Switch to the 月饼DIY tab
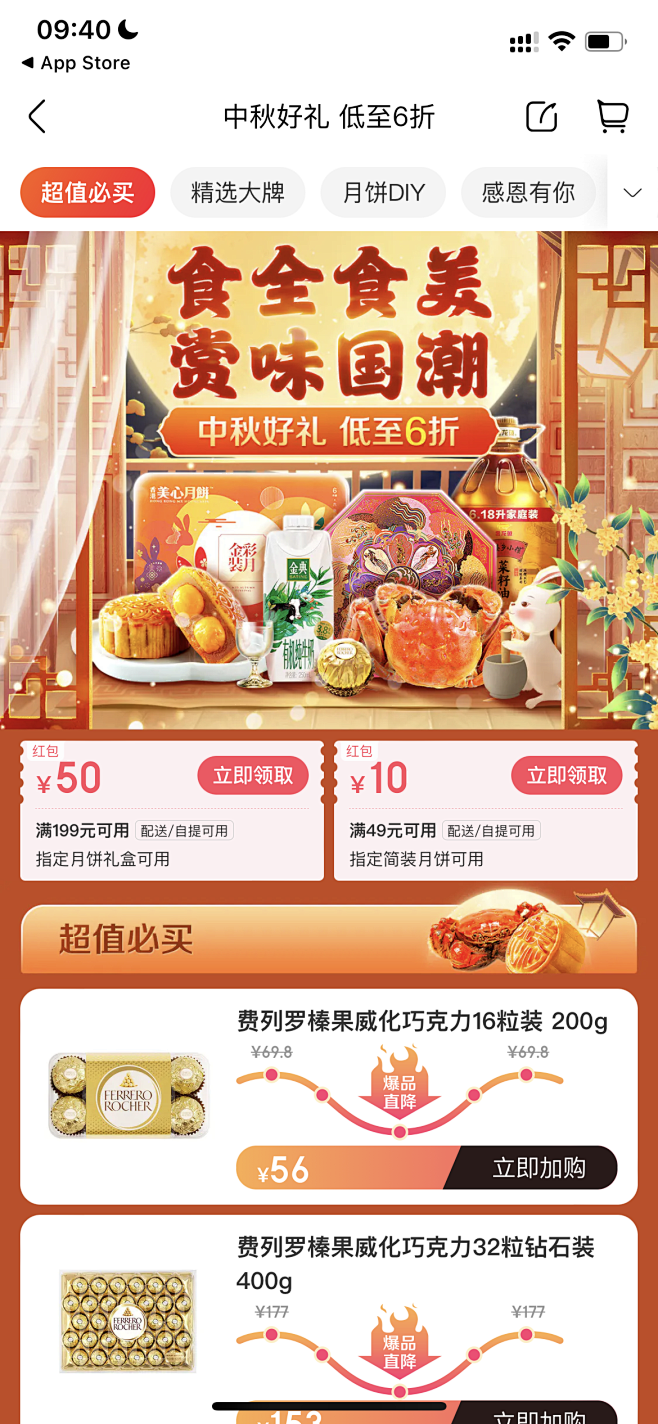Viewport: 658px width, 1424px height. click(383, 192)
